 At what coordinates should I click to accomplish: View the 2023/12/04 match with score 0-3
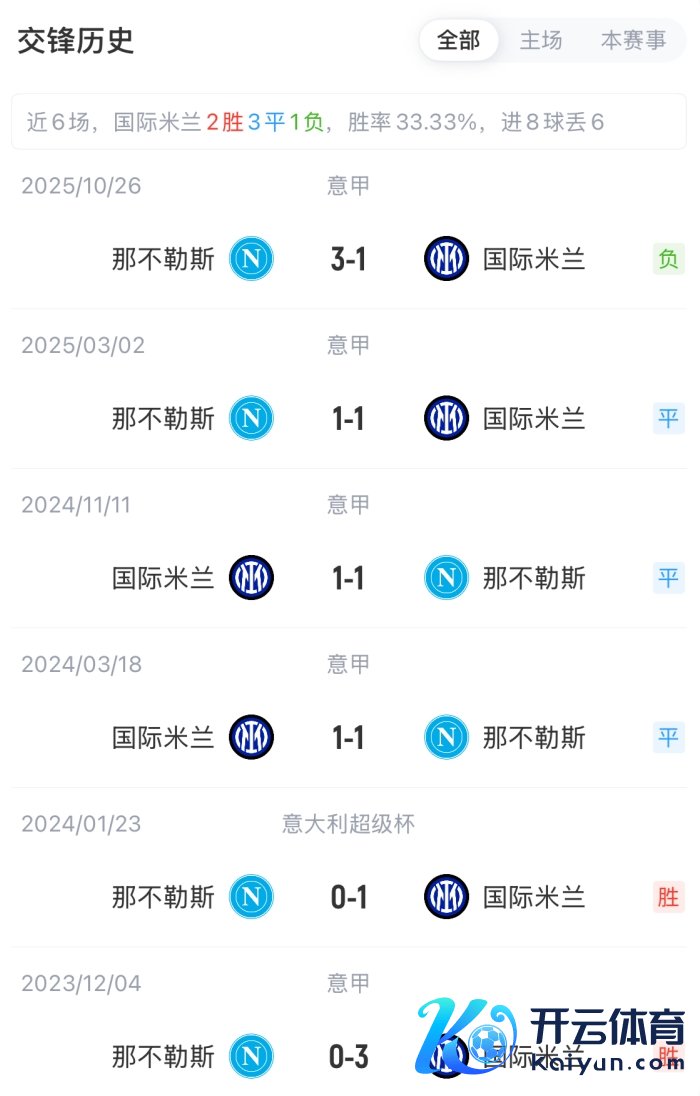tap(348, 1056)
